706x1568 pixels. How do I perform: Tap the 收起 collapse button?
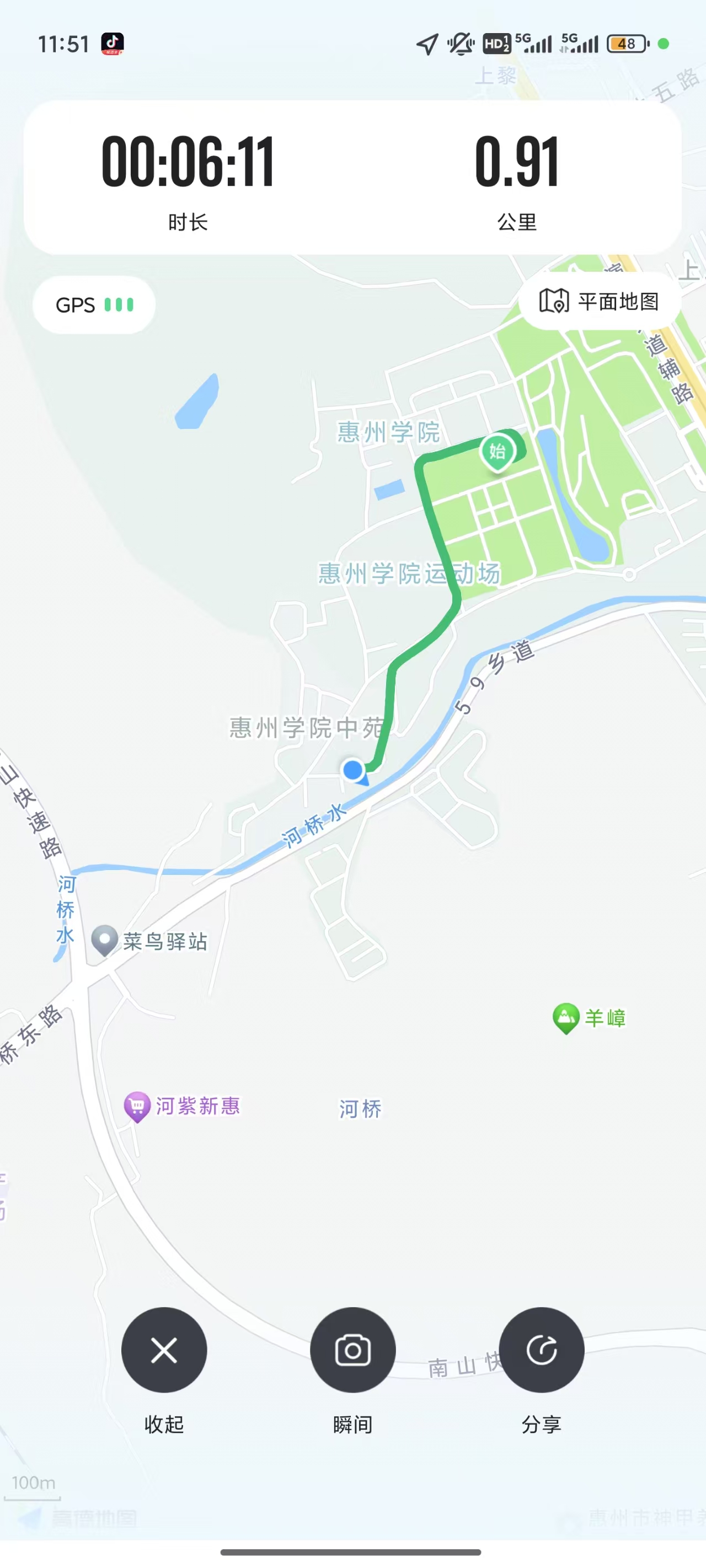164,1350
